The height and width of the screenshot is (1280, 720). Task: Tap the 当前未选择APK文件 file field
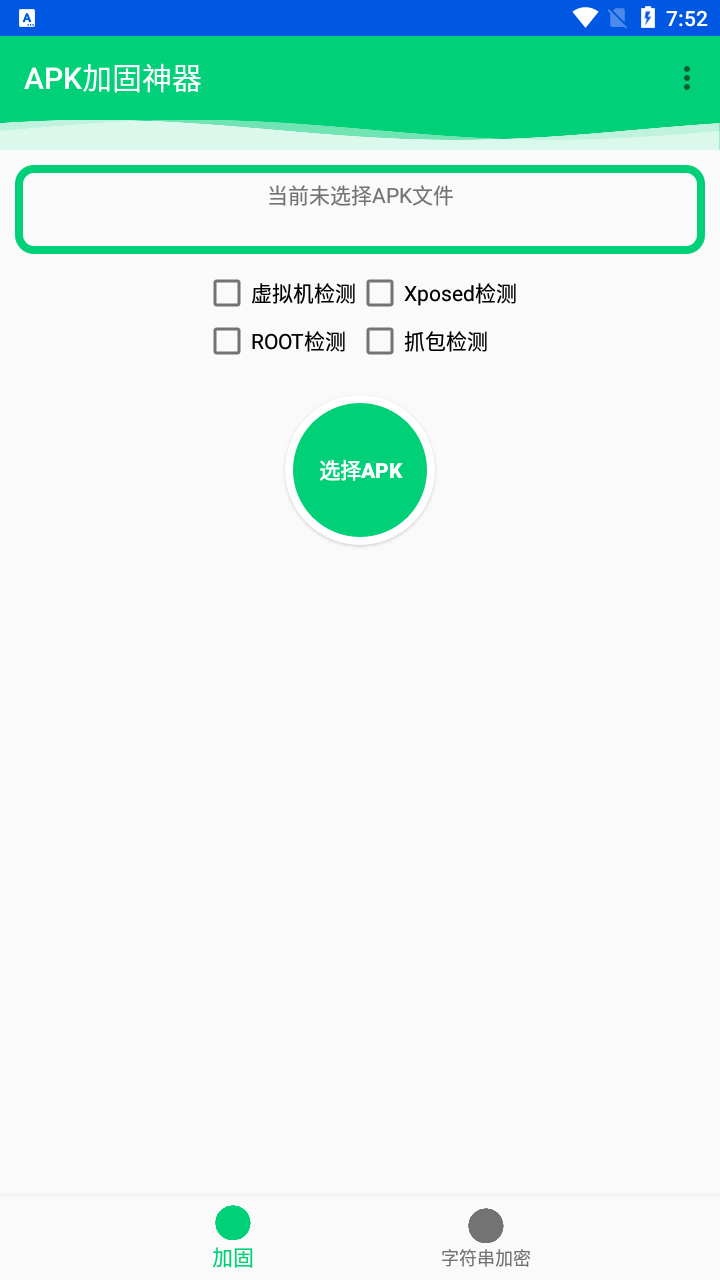tap(360, 208)
